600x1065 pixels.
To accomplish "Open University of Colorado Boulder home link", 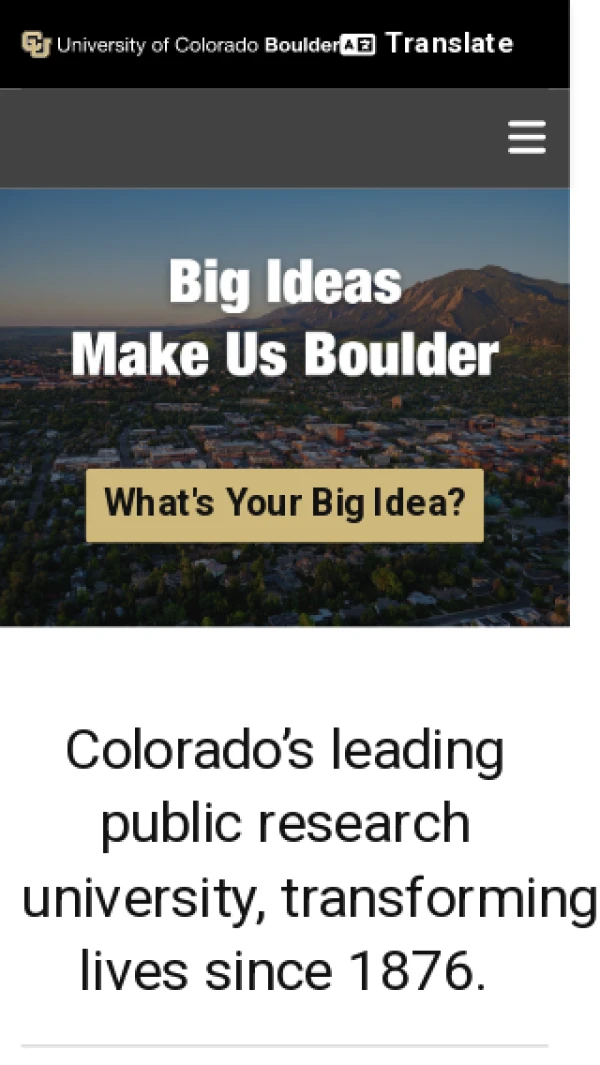I will pyautogui.click(x=180, y=45).
